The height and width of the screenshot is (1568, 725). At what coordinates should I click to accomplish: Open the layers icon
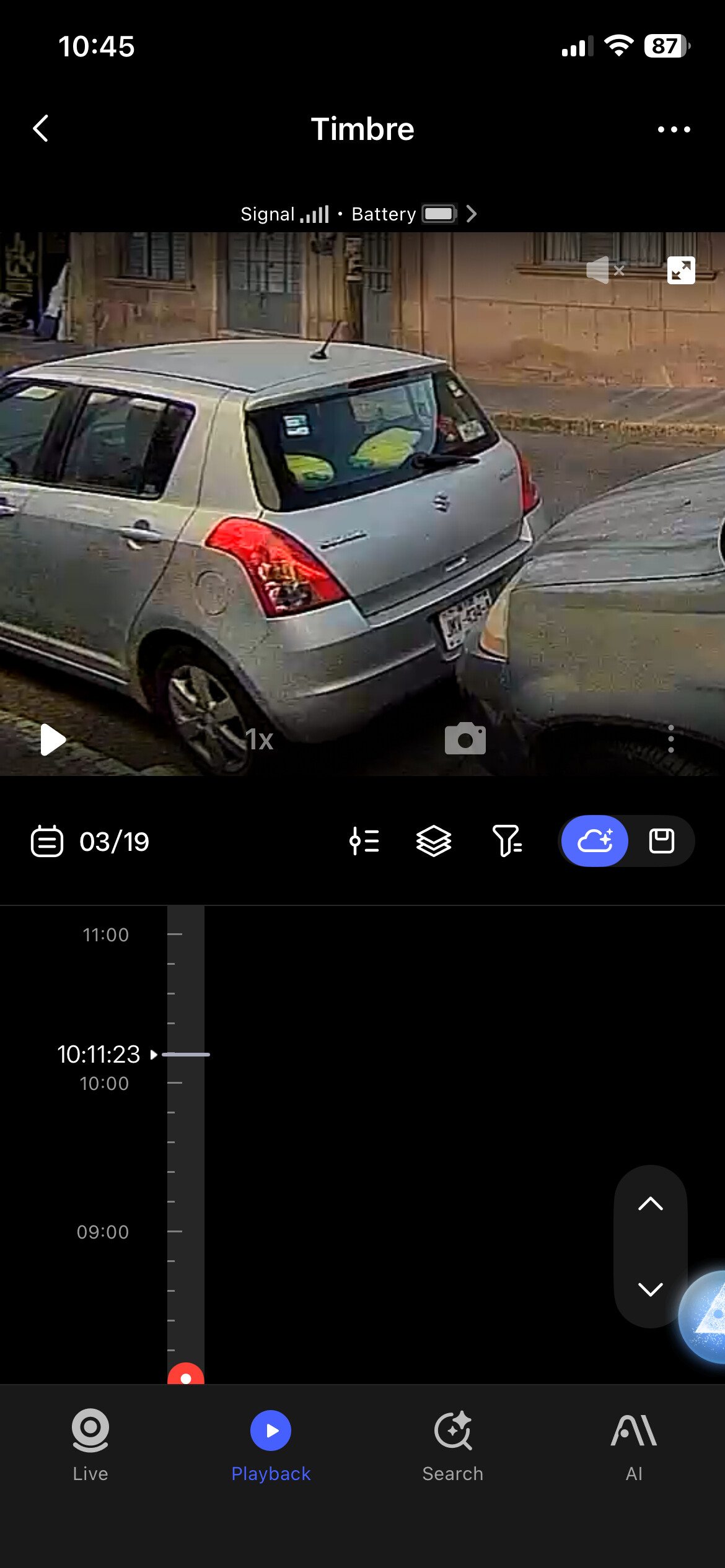(x=434, y=842)
